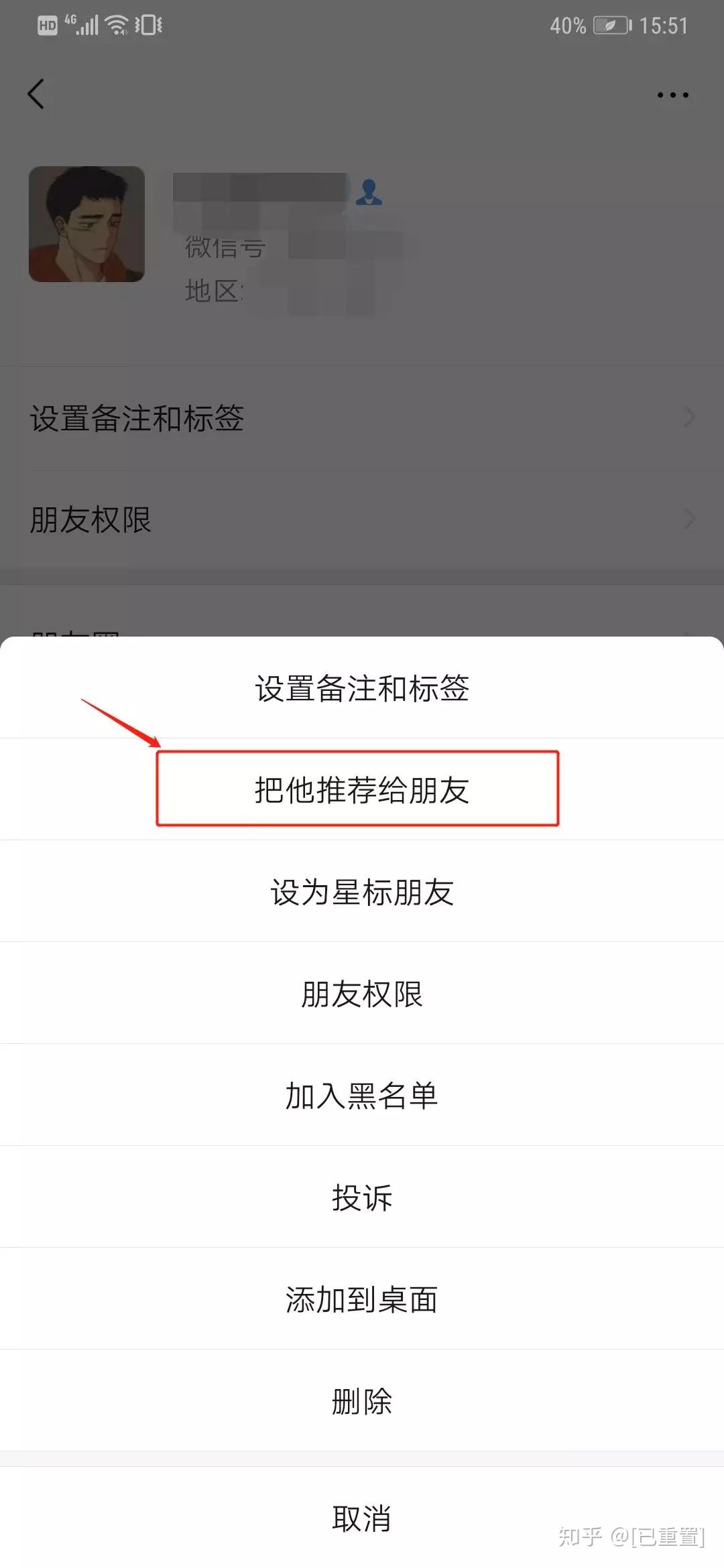Choose 添加到桌面 shortcut option
The height and width of the screenshot is (1568, 724).
coord(362,1299)
